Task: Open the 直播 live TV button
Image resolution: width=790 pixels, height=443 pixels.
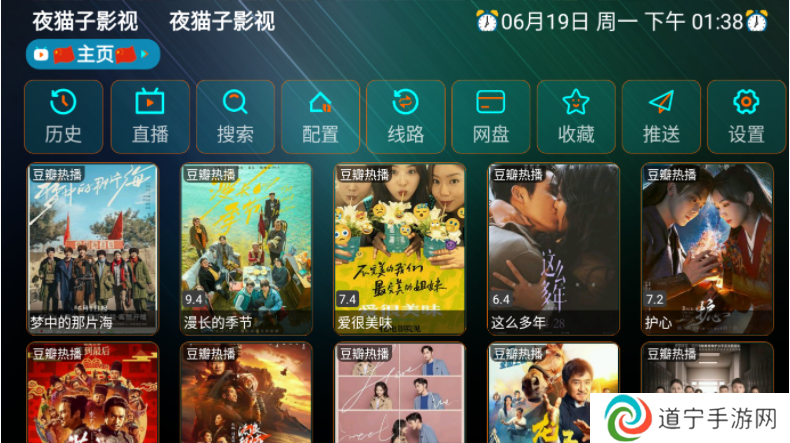Action: [150, 116]
